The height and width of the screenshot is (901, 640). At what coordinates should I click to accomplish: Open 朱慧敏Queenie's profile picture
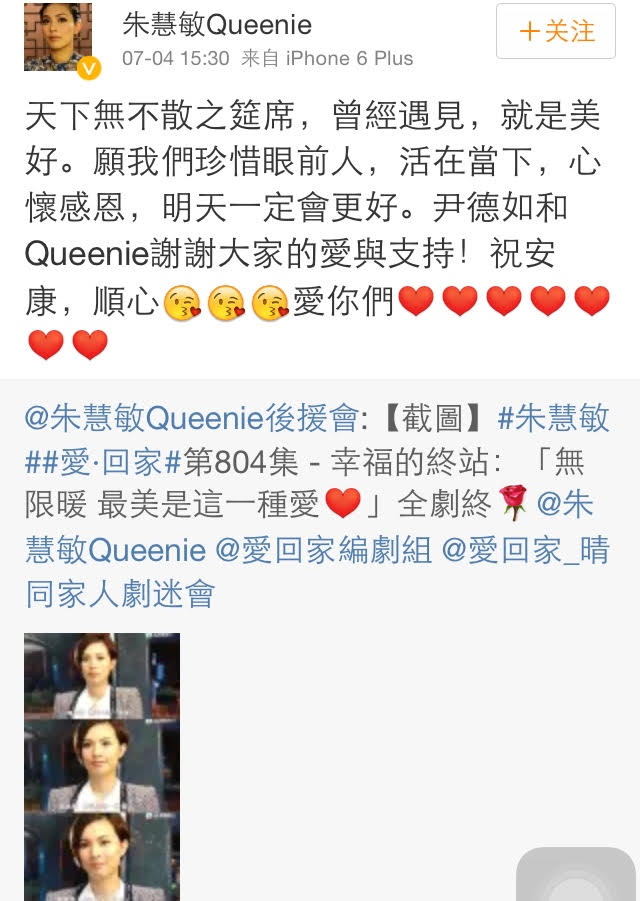tap(58, 37)
